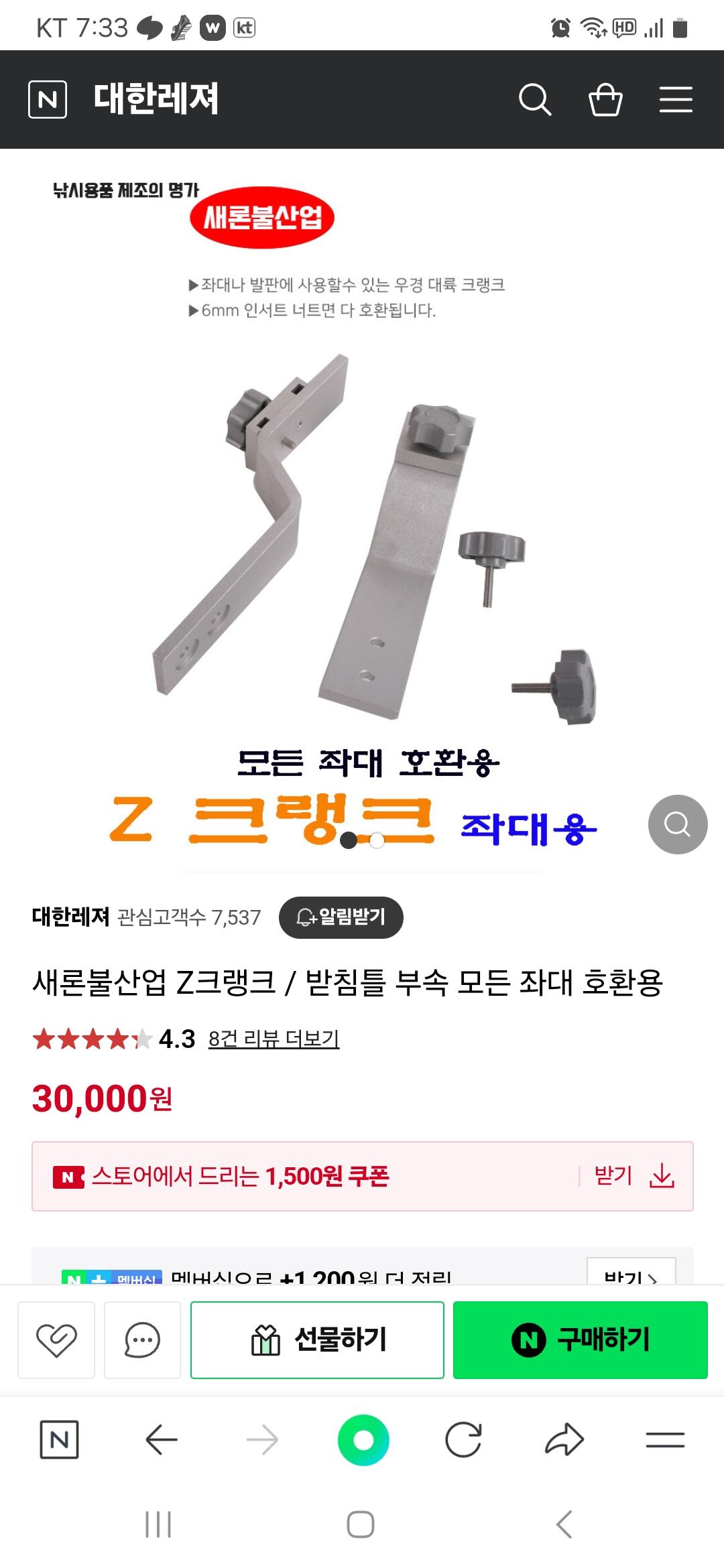Go back to the previous page
724x1568 pixels.
161,1439
